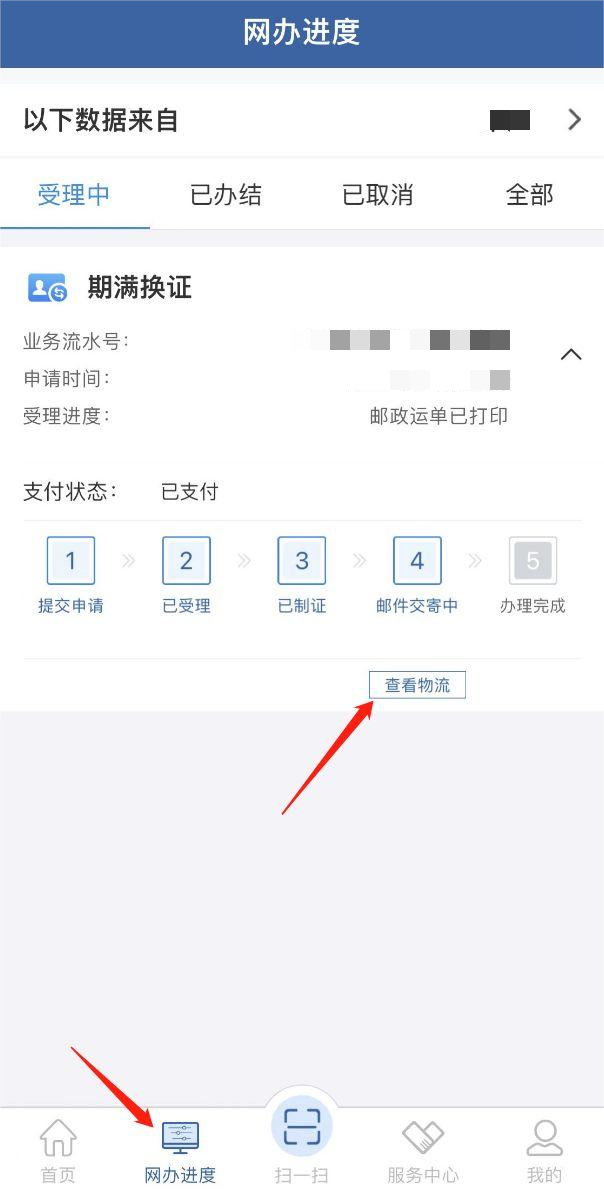Go to the 首页 tab
This screenshot has width=604, height=1203.
[58, 1152]
